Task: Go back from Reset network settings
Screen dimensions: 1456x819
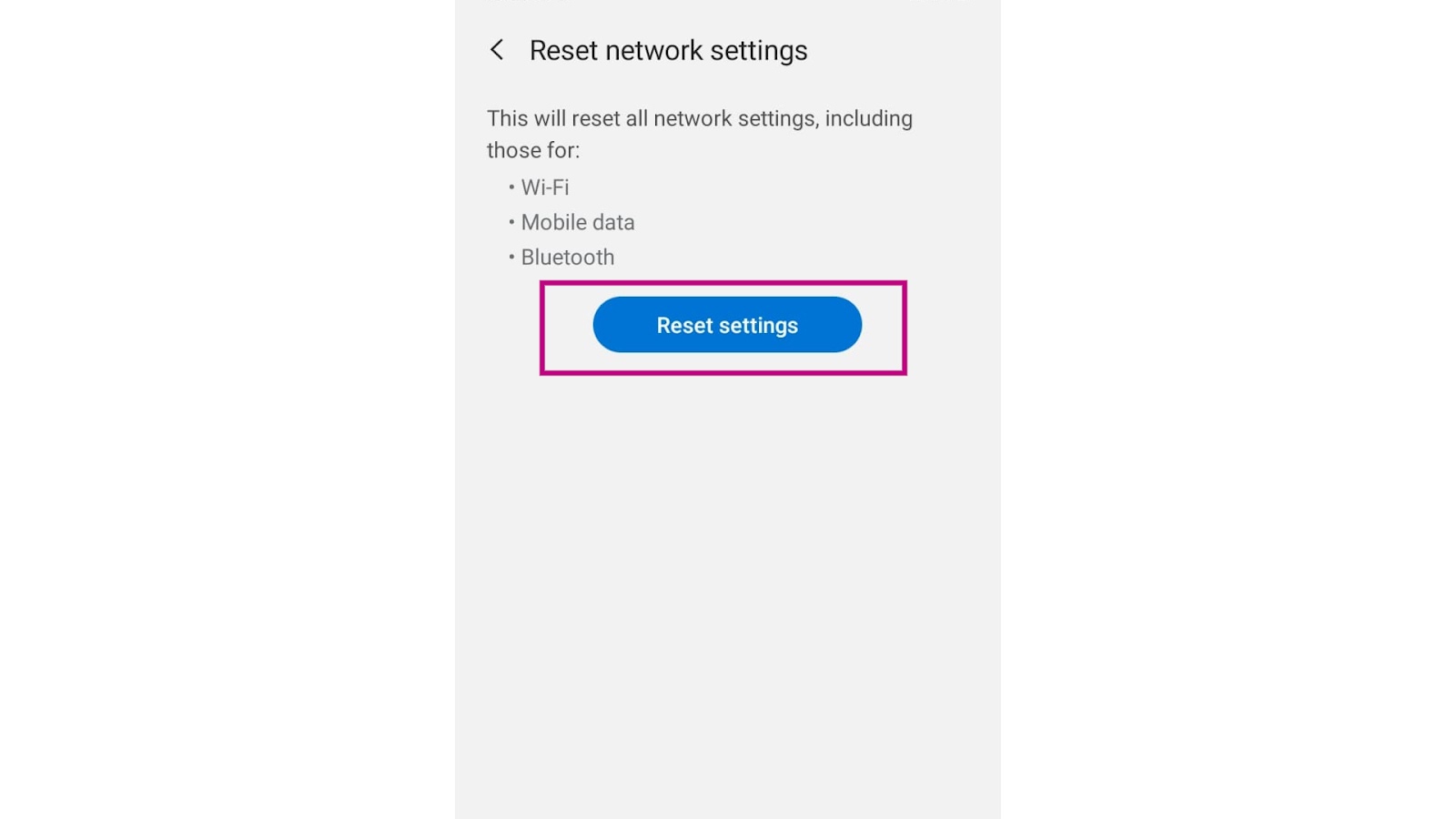Action: coord(497,50)
